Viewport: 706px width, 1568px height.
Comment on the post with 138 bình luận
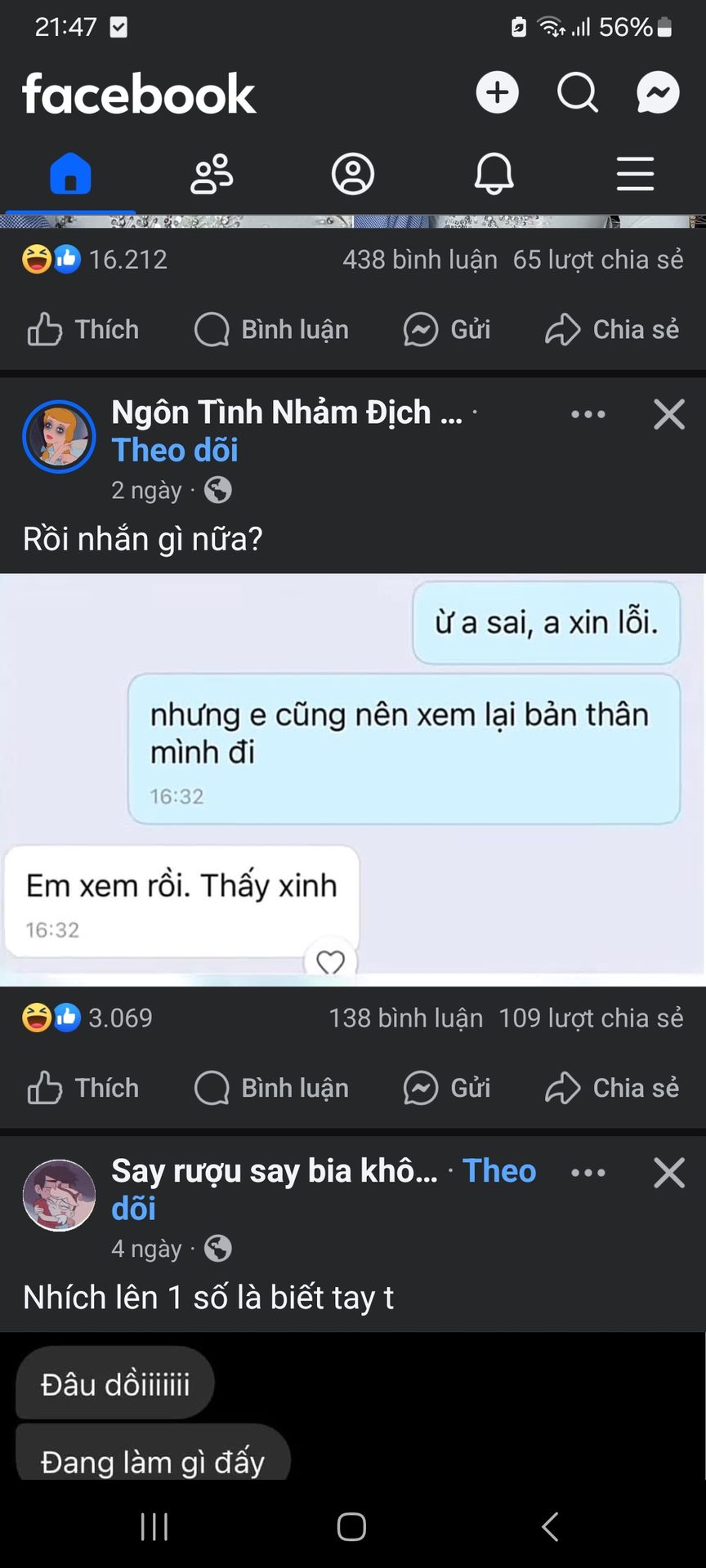click(x=272, y=1088)
